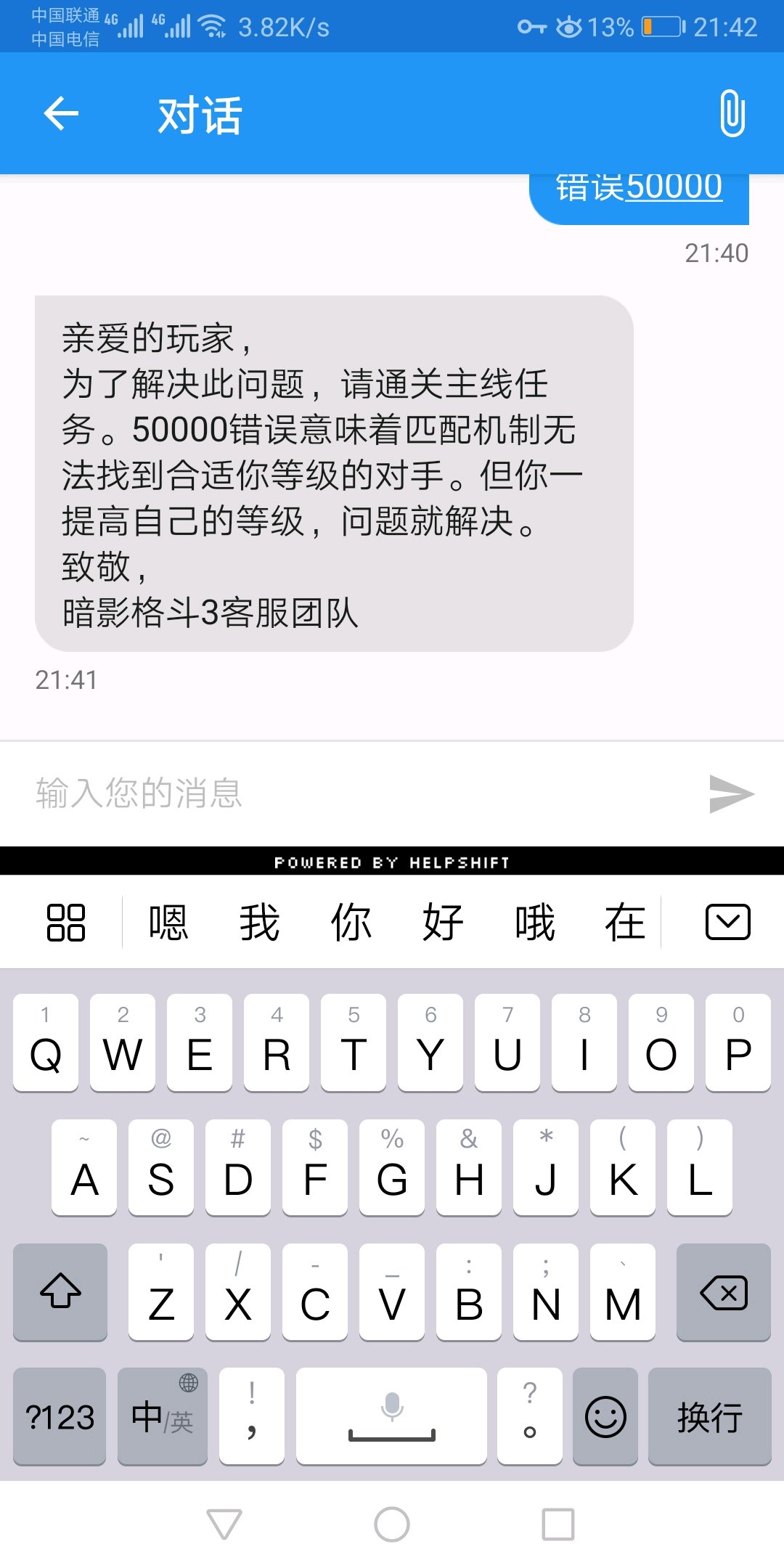Go back from the 对话 screen
Image resolution: width=784 pixels, height=1568 pixels.
61,114
